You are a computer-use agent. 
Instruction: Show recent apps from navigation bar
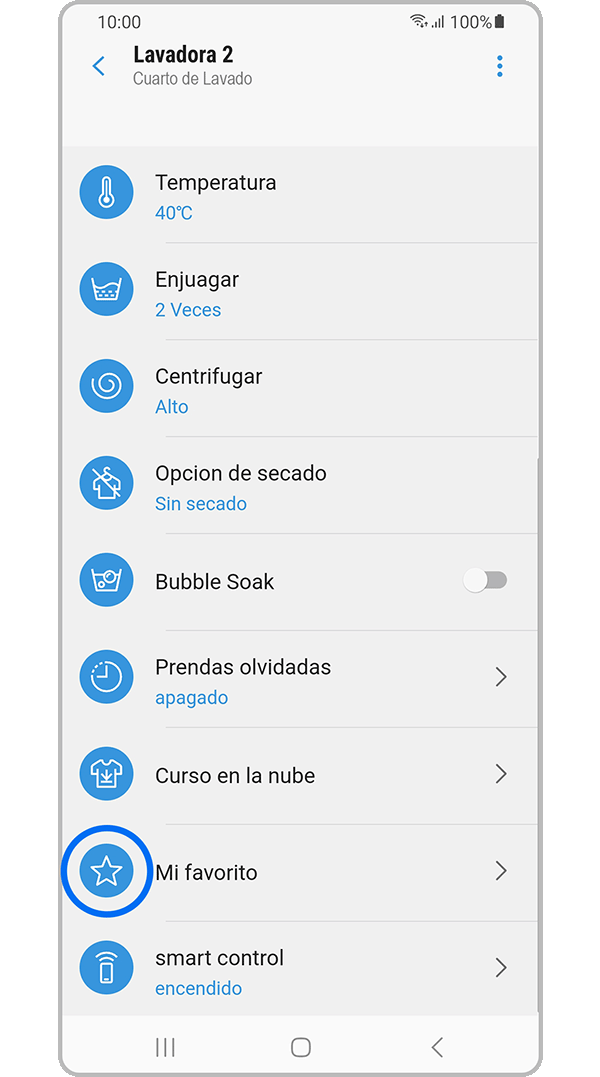[165, 1047]
